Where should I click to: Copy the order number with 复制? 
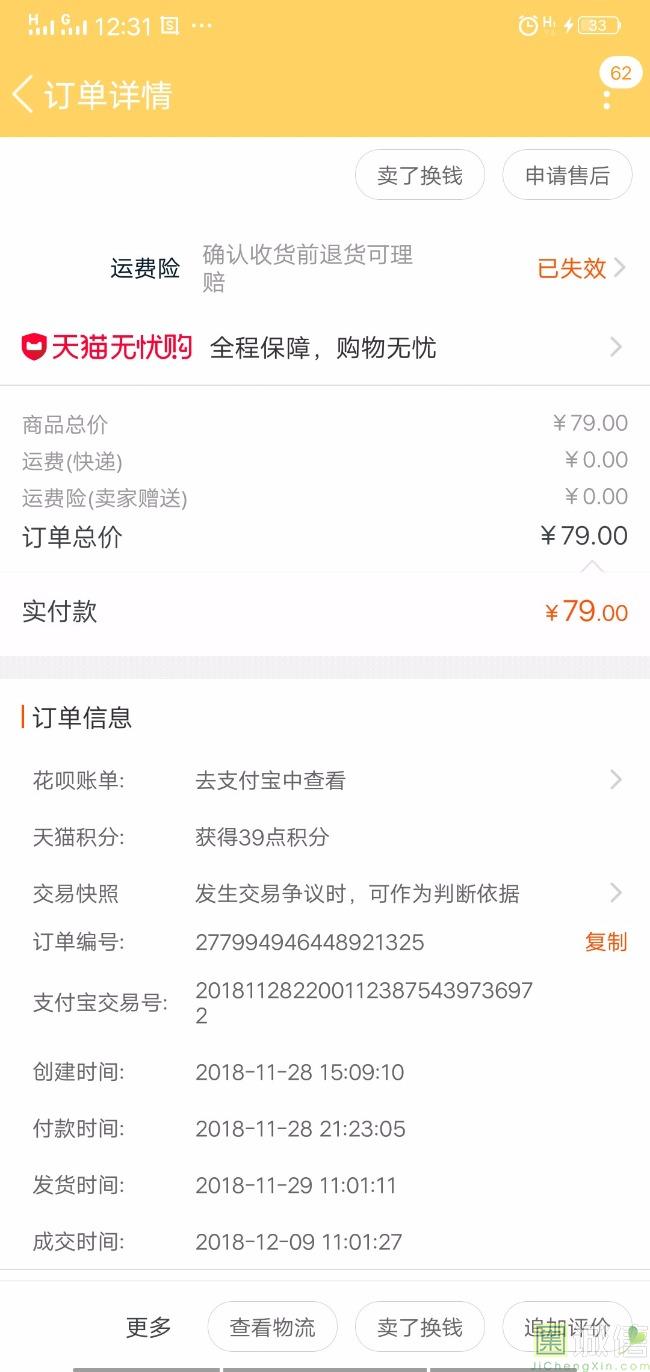point(606,942)
